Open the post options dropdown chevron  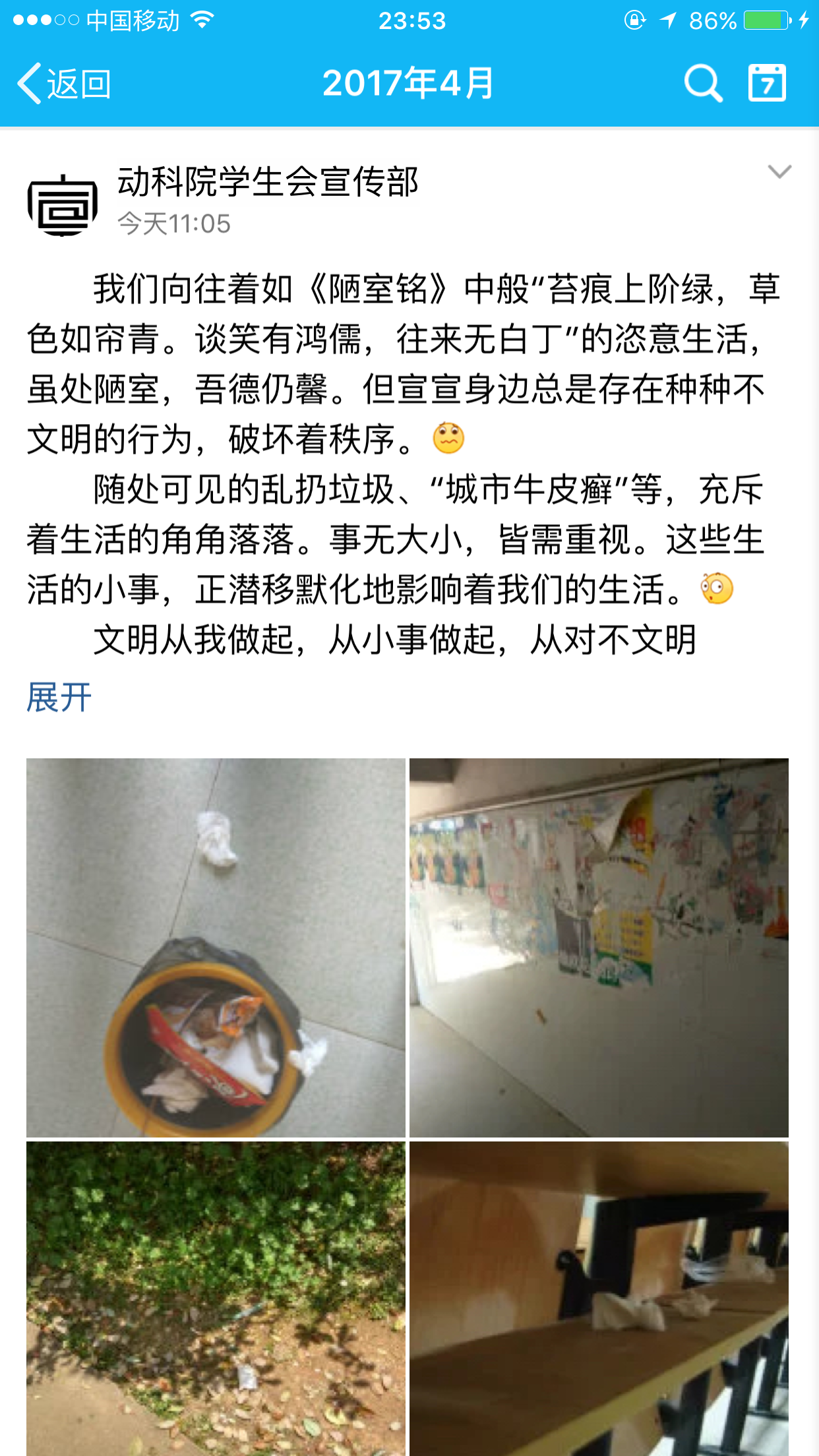click(779, 172)
